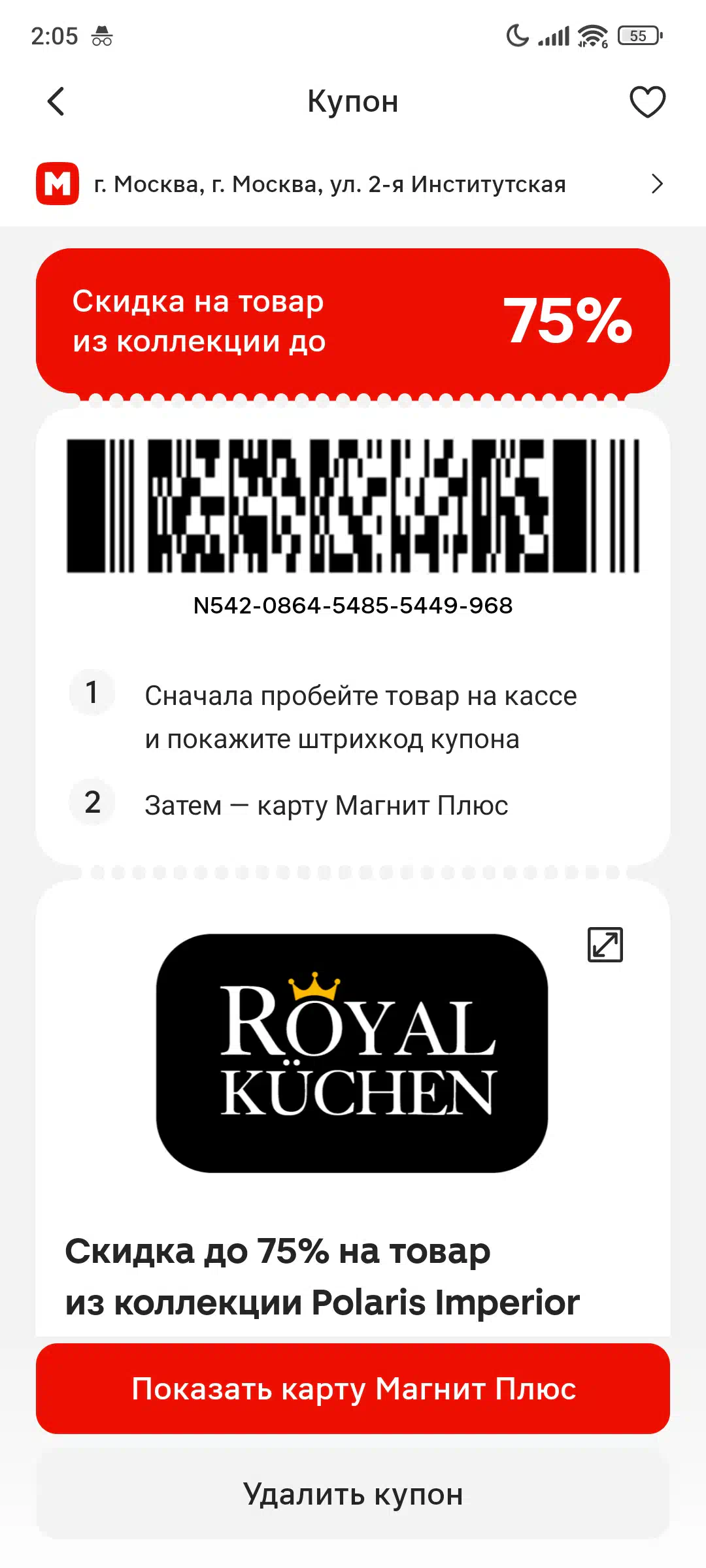Screen dimensions: 706x1568
Task: Go back from the Купон screen
Action: pyautogui.click(x=56, y=101)
